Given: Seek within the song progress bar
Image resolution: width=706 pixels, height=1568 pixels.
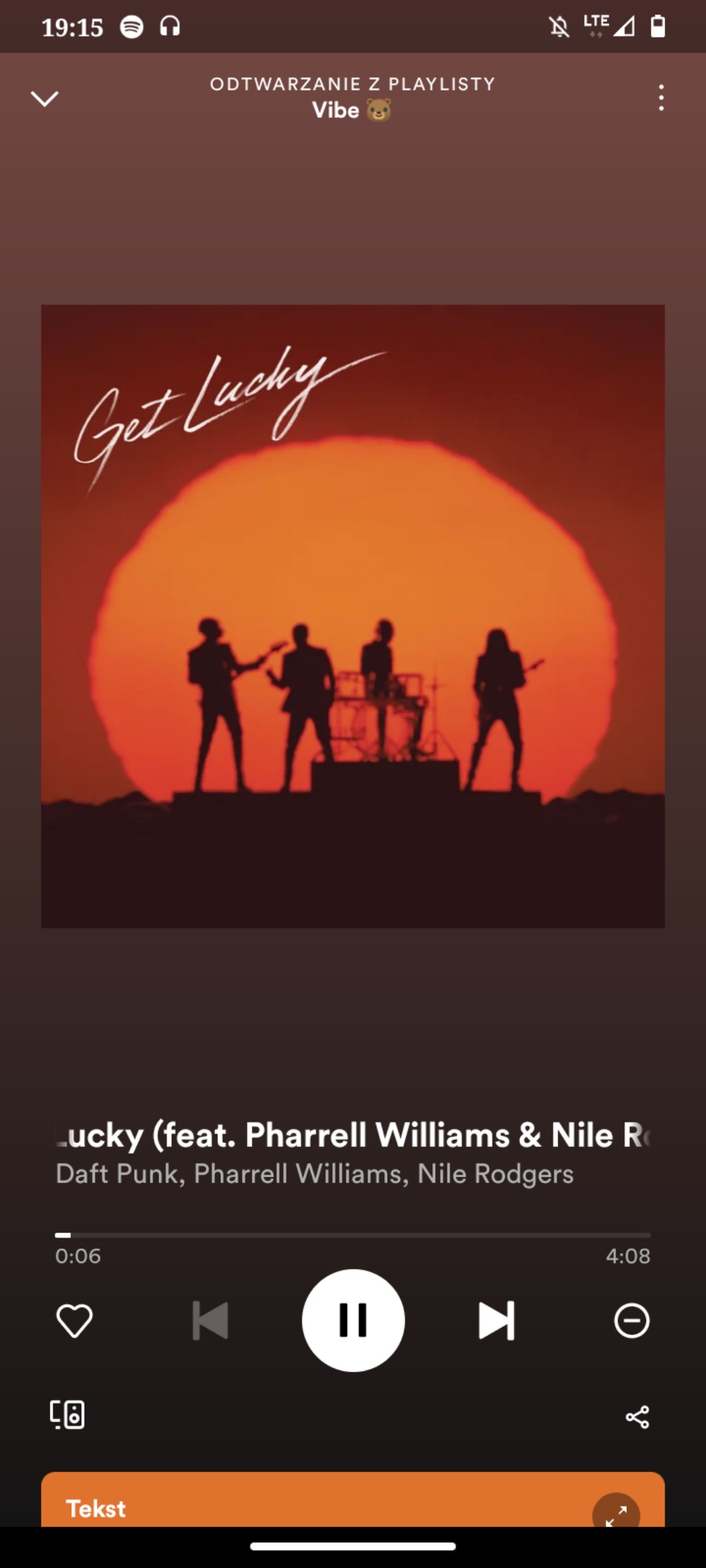Looking at the screenshot, I should pos(353,1235).
